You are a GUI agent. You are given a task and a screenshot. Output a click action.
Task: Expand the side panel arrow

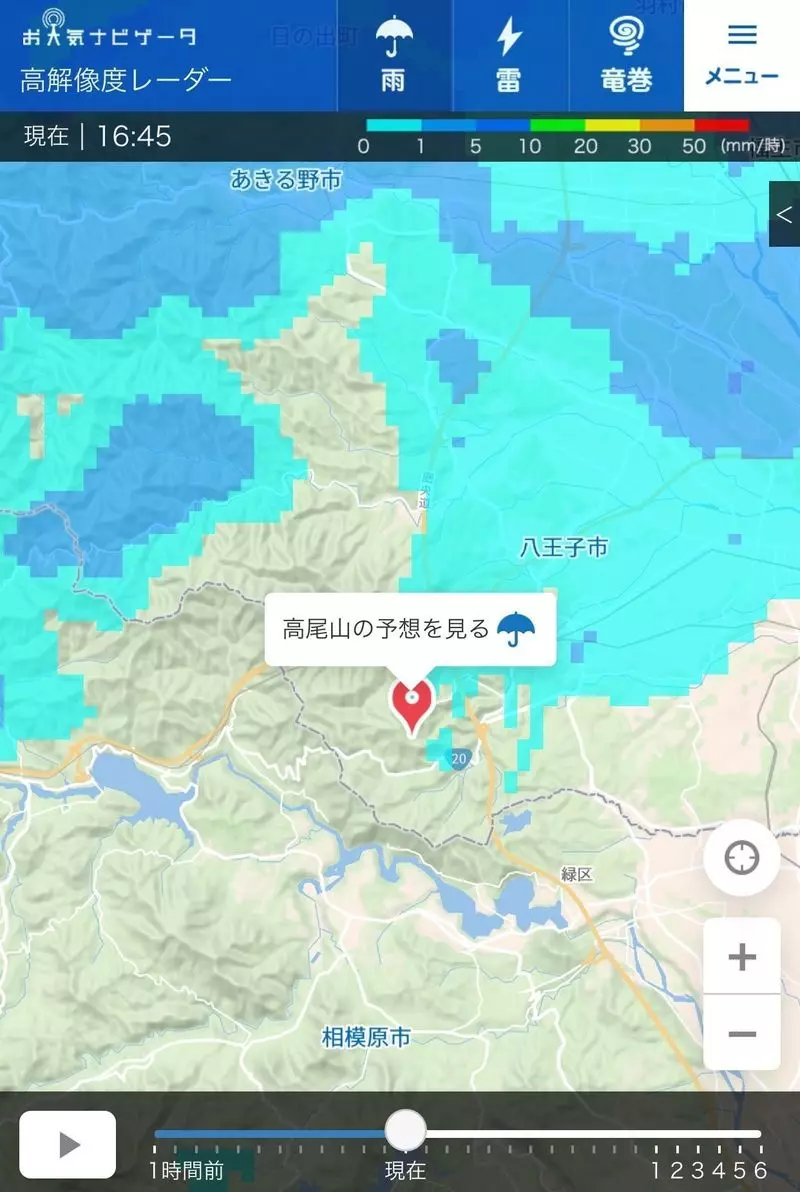tap(784, 214)
